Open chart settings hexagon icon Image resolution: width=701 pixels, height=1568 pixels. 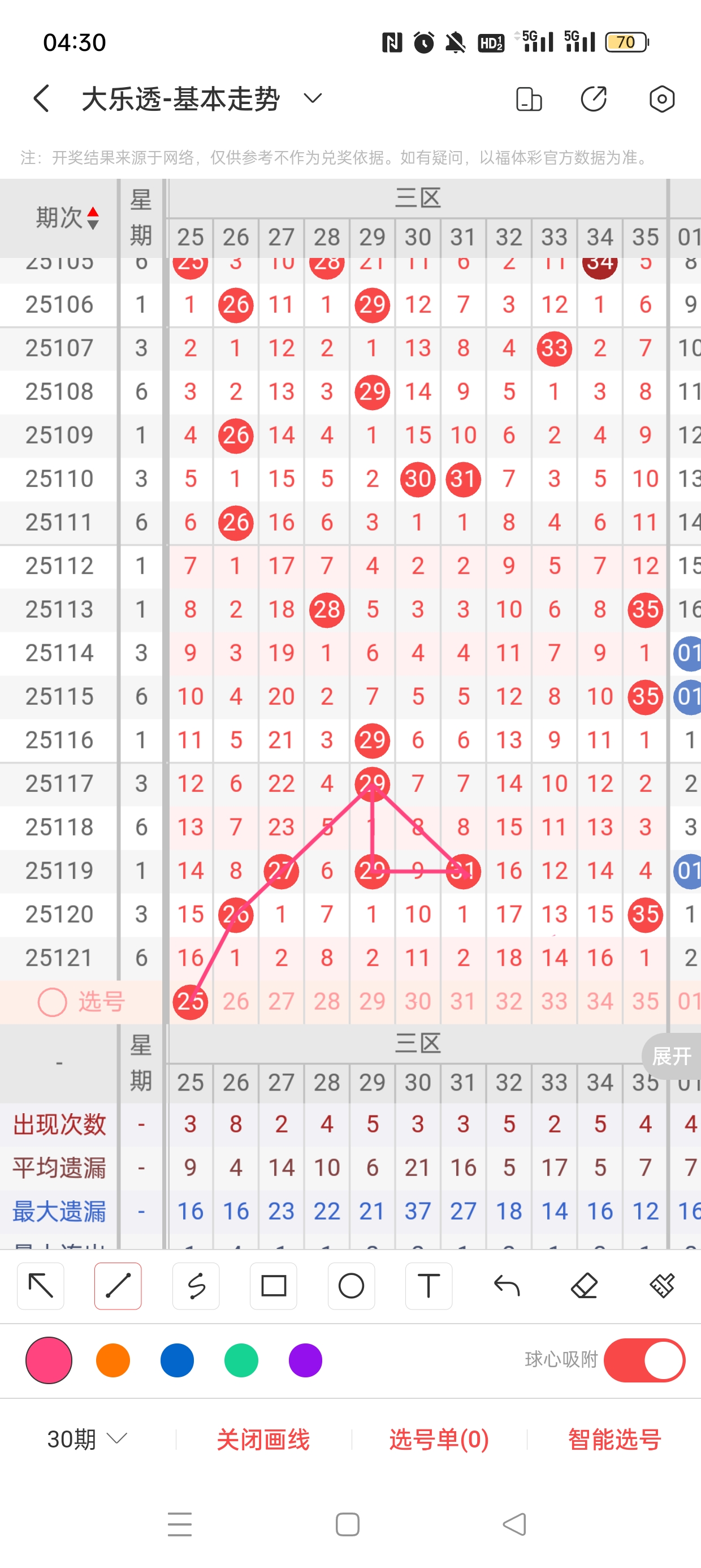tap(661, 98)
